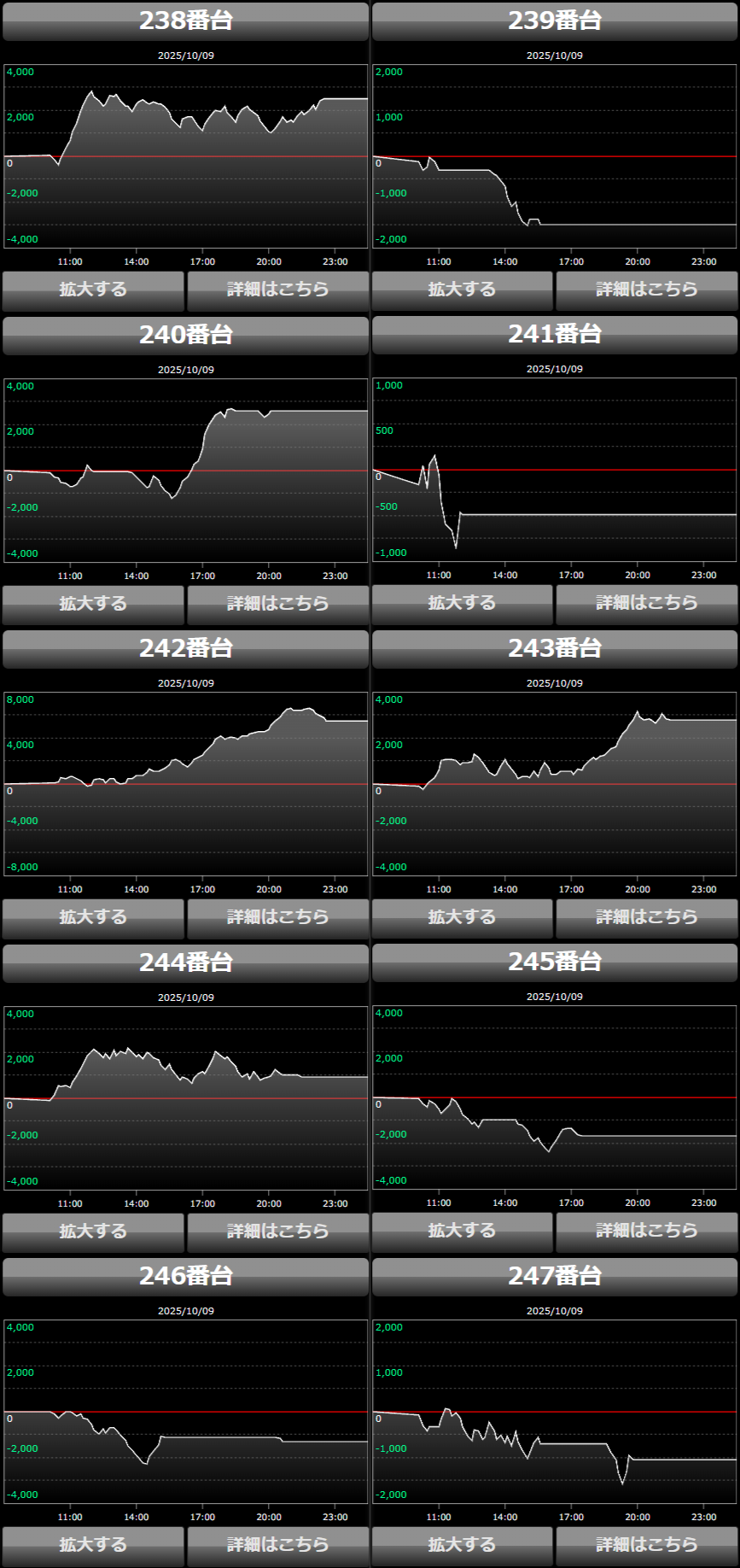Open details for 239番台

click(646, 290)
